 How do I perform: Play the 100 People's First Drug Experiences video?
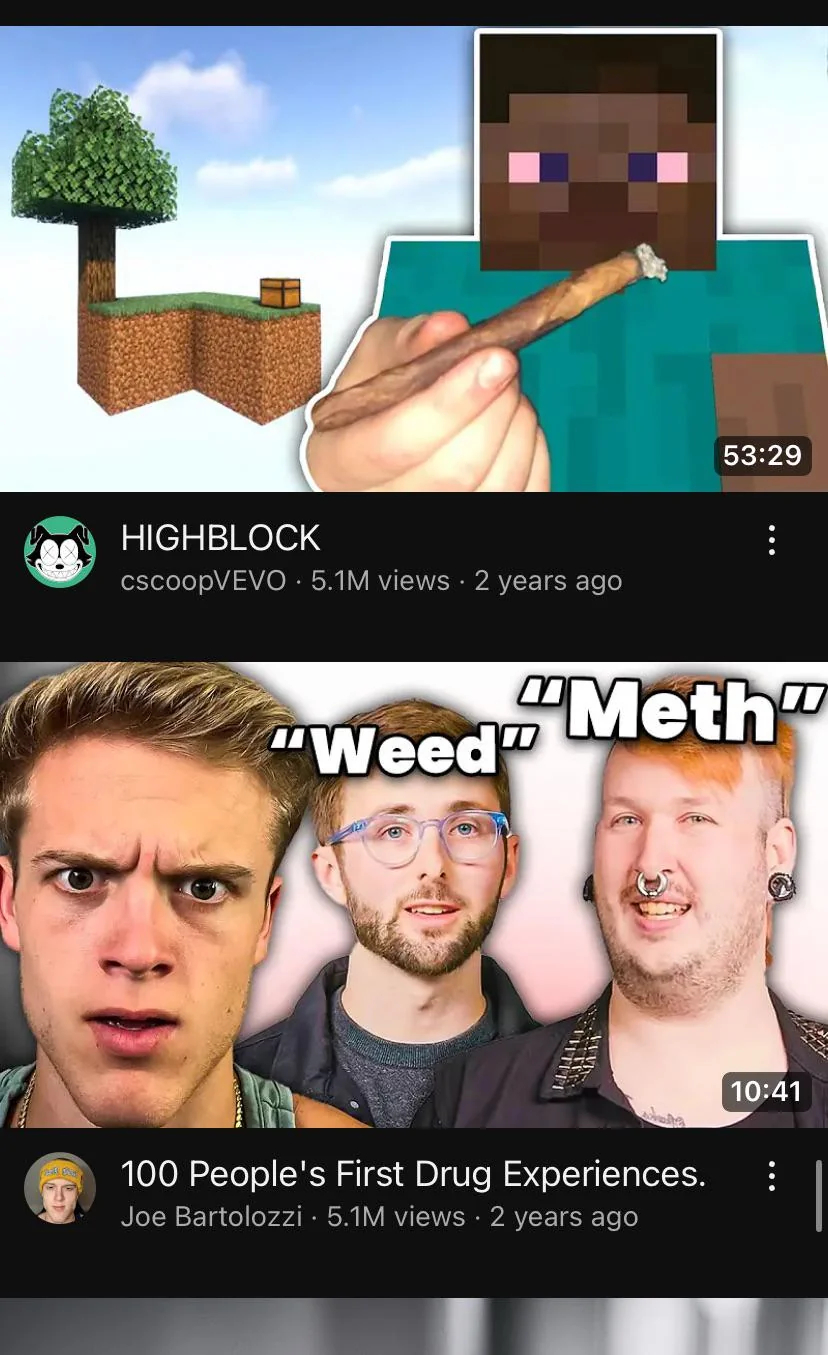click(x=414, y=895)
